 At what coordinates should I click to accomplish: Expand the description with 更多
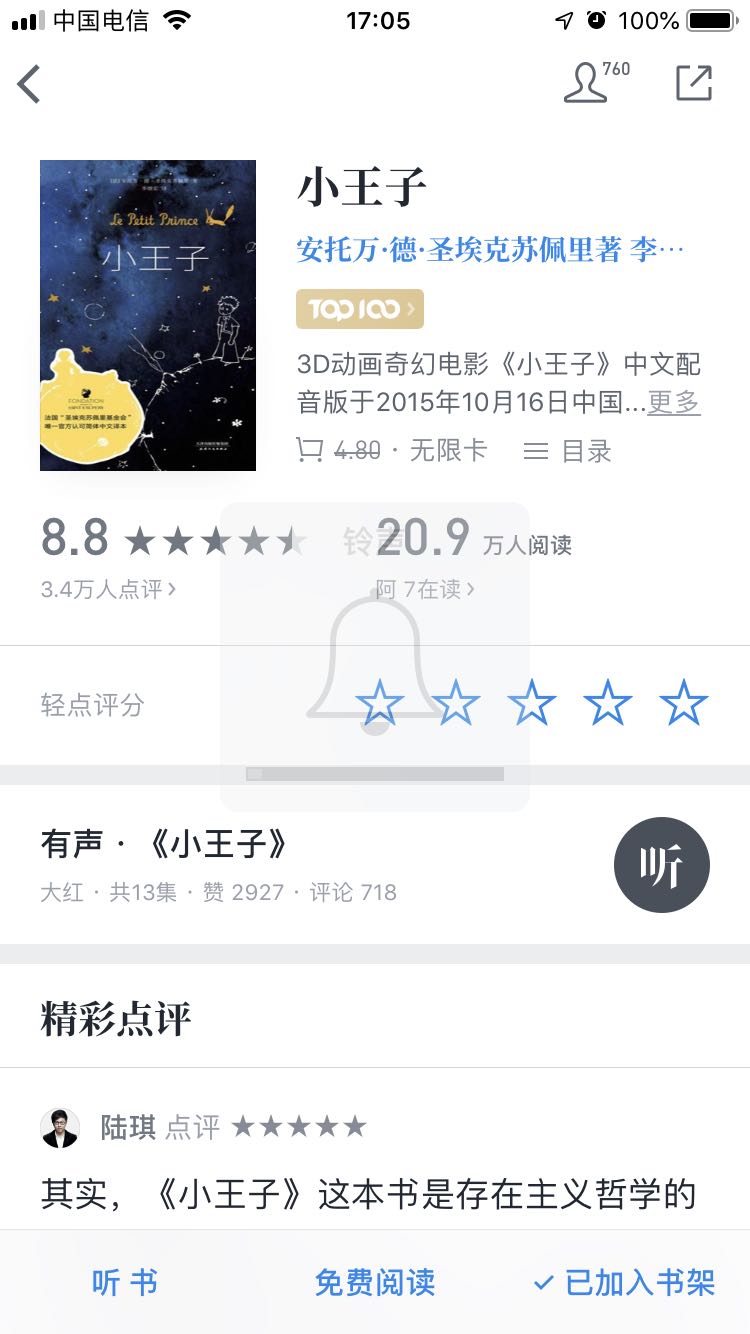point(673,402)
